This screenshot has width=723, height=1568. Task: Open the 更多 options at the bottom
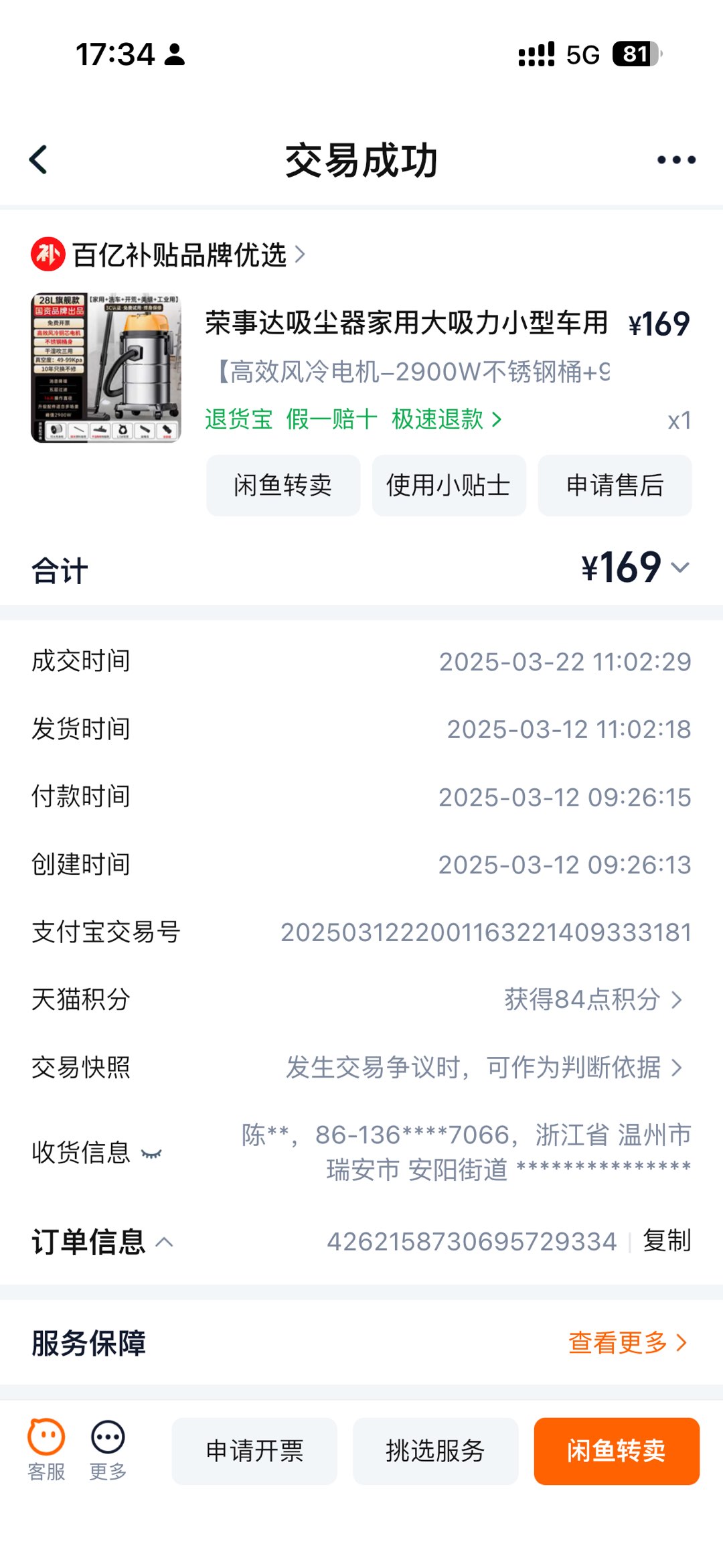tap(108, 1450)
